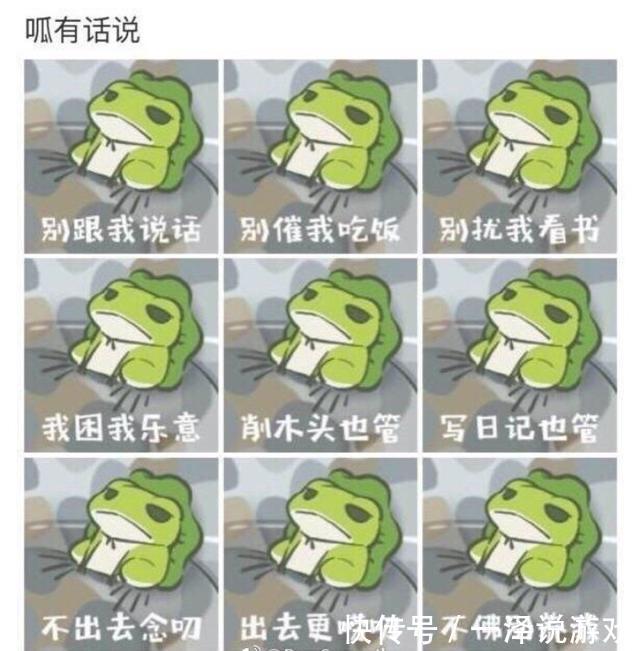Enlarge the 别扰我看书 image tile
Viewport: 640px width, 651px height.
519,154
